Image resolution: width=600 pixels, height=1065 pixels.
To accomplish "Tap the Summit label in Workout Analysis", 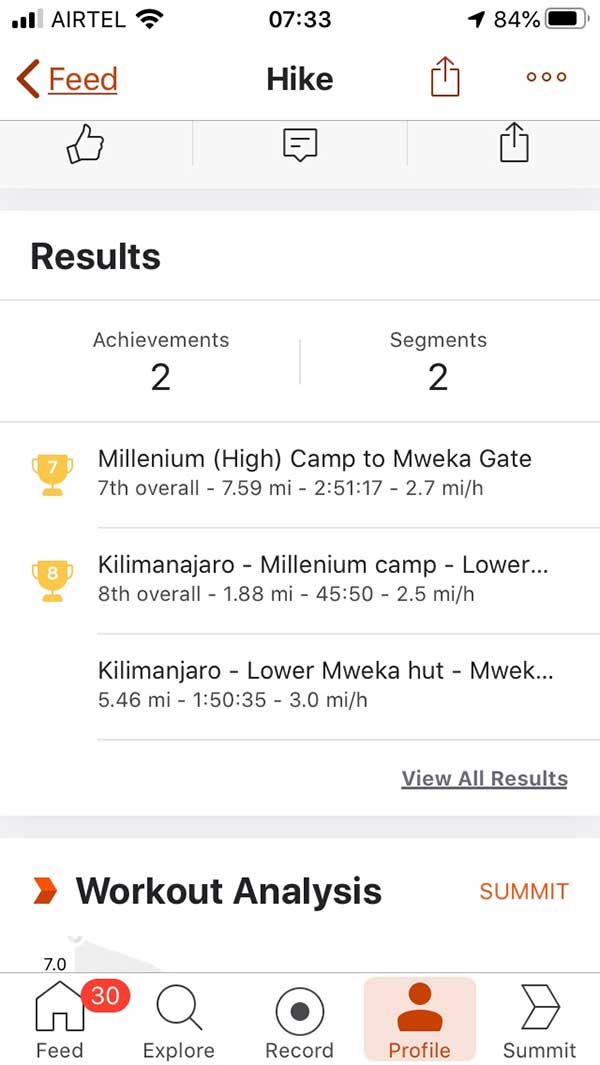I will coord(524,891).
